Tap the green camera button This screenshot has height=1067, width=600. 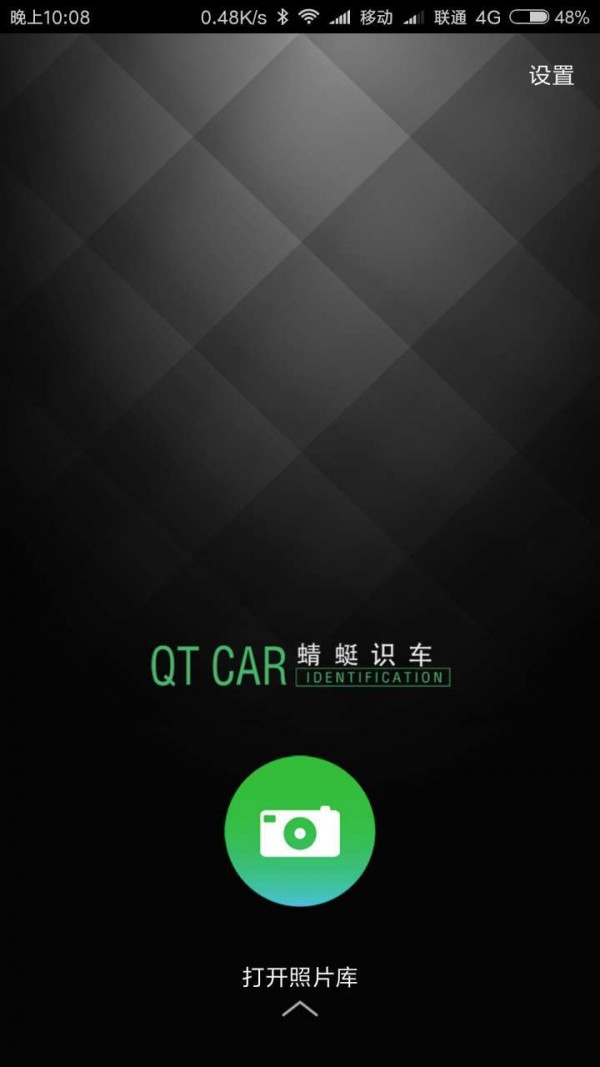click(300, 831)
